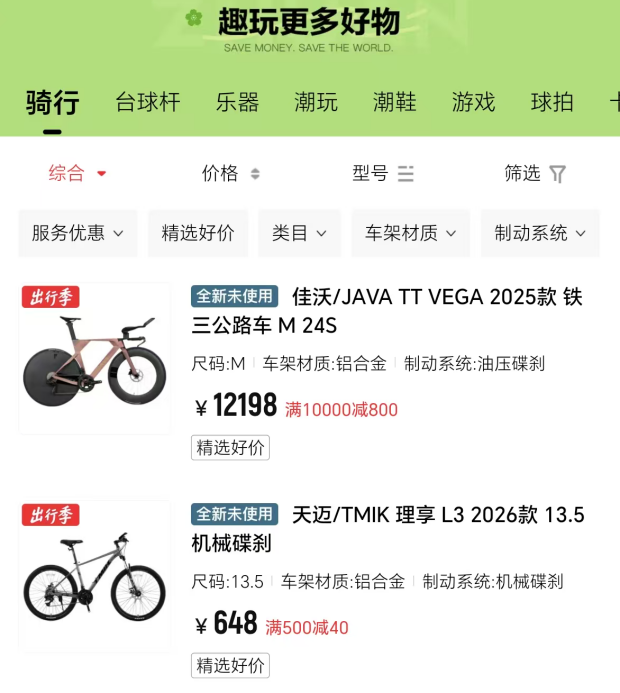Screen dimensions: 620x693
Task: Open the 筛选 filter panel
Action: pos(535,173)
